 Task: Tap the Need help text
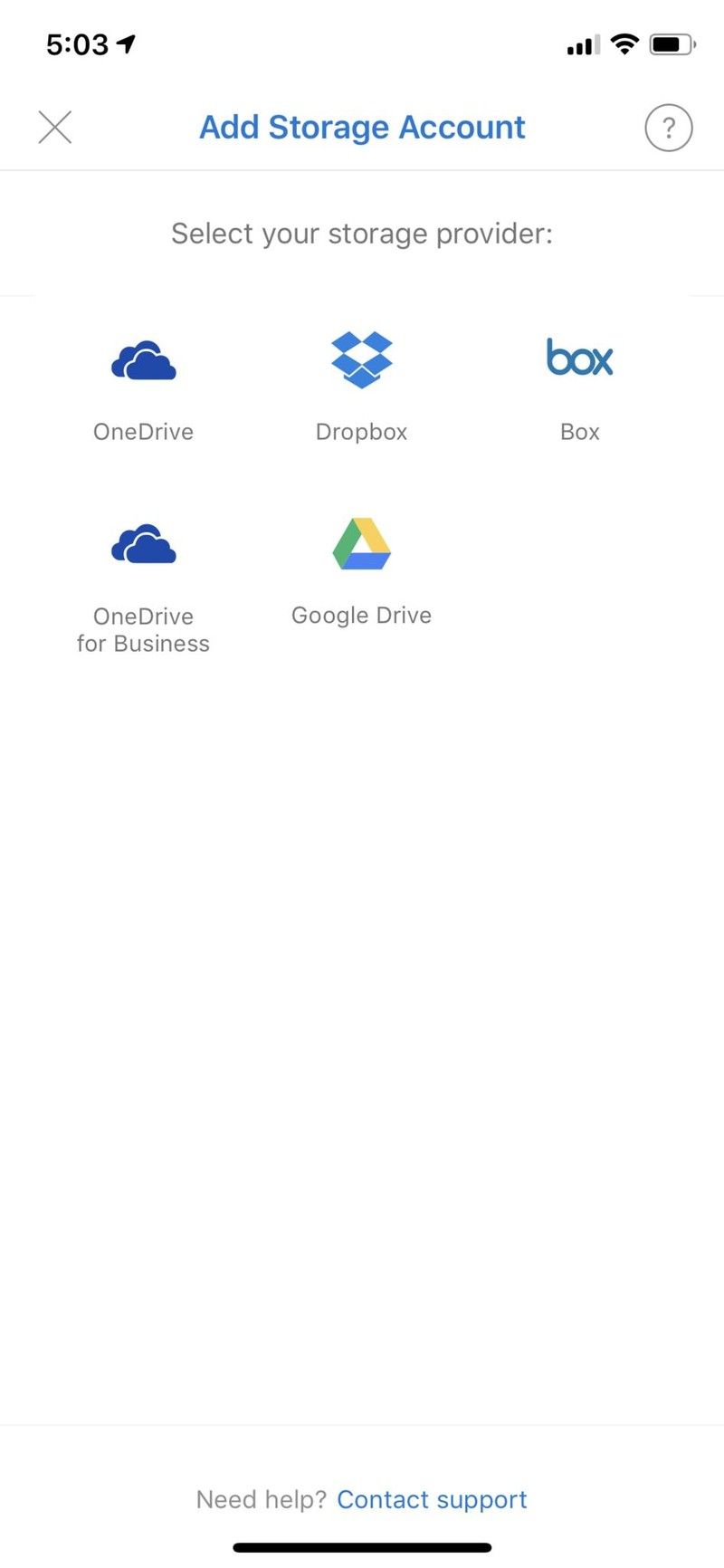261,1499
